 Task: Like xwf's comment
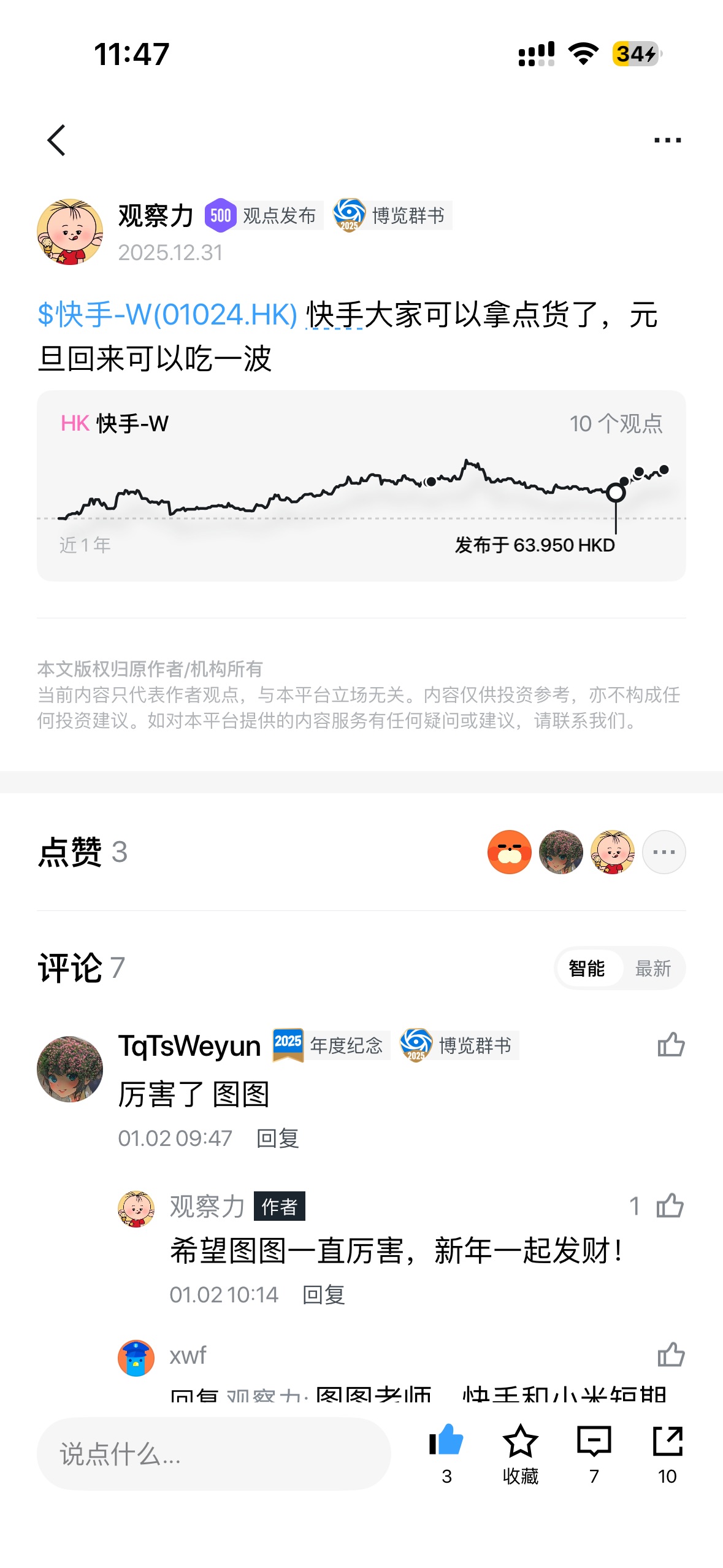pyautogui.click(x=670, y=1355)
